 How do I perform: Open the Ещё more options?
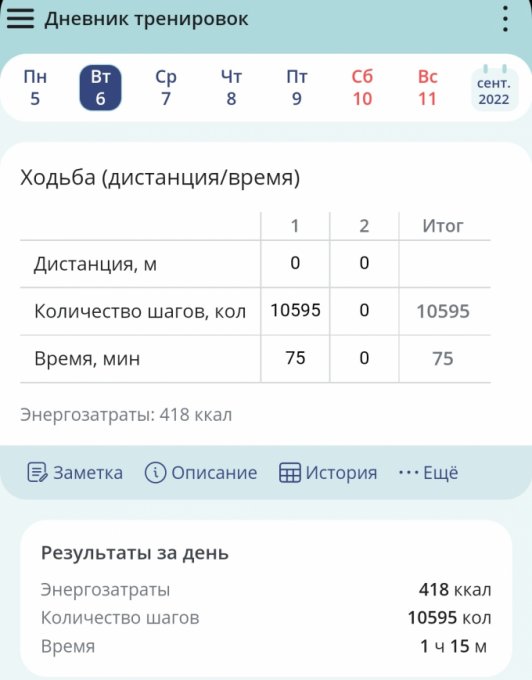[x=428, y=472]
